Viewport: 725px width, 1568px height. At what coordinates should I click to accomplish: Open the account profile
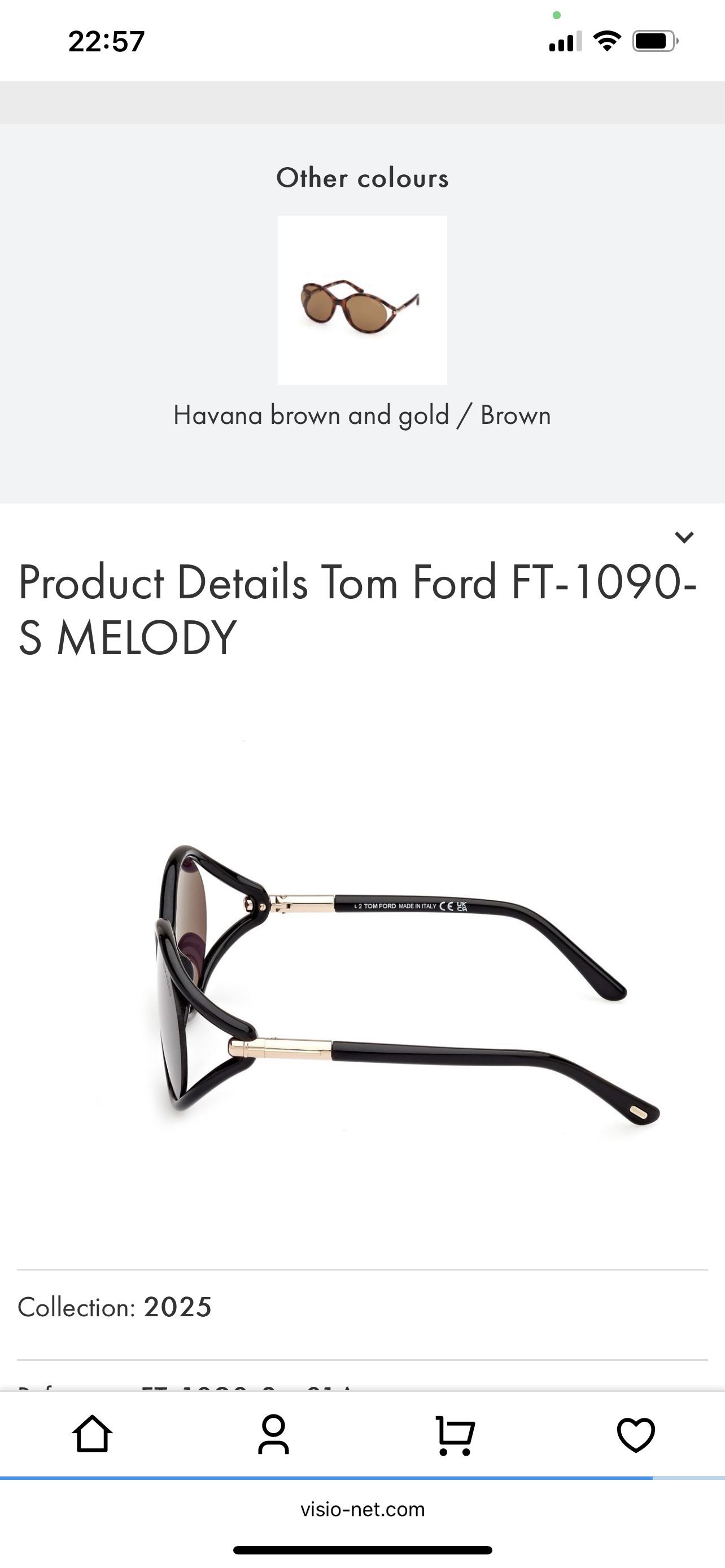click(x=273, y=1435)
